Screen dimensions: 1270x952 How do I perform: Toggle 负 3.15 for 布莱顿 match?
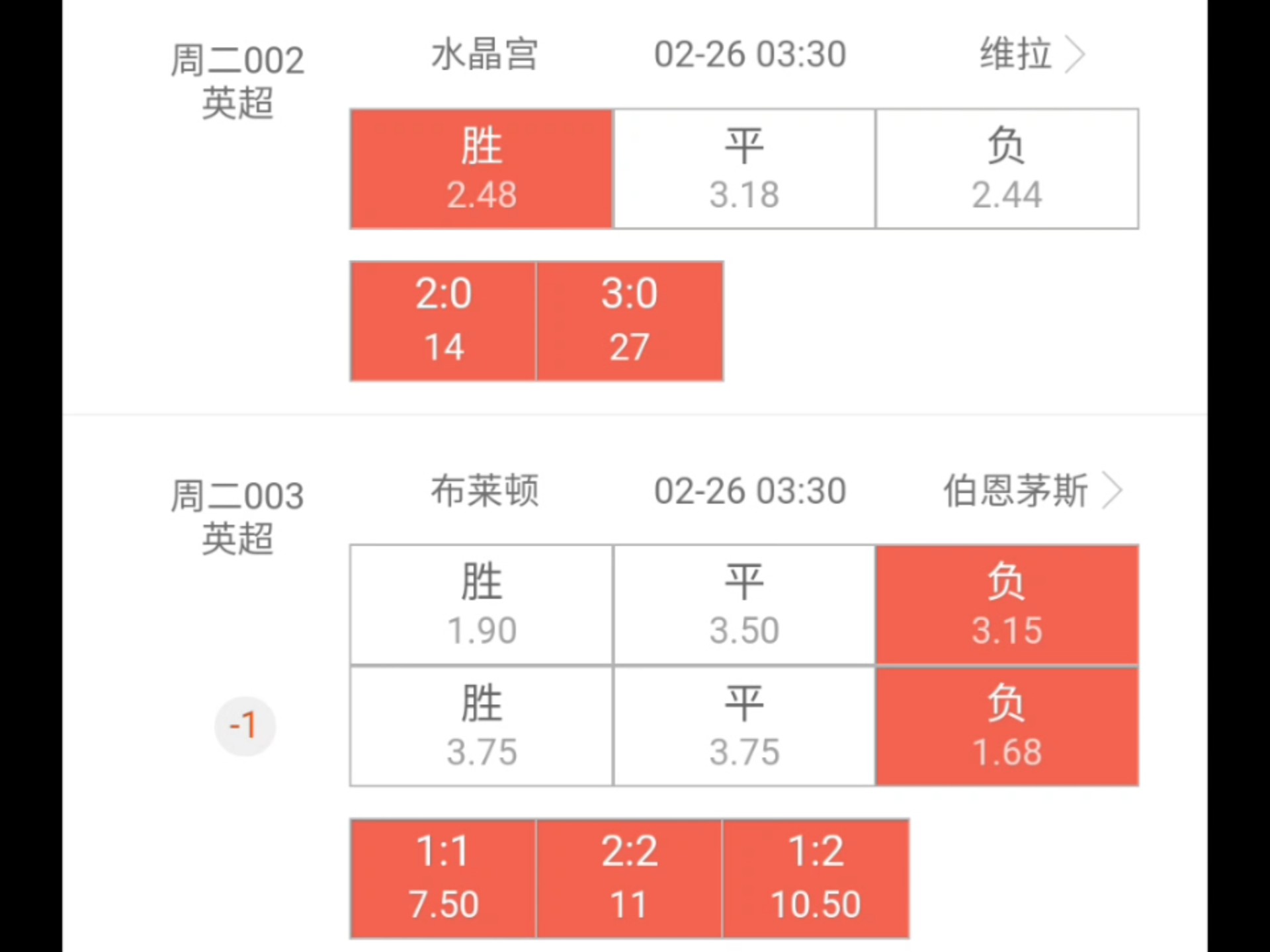point(1007,604)
